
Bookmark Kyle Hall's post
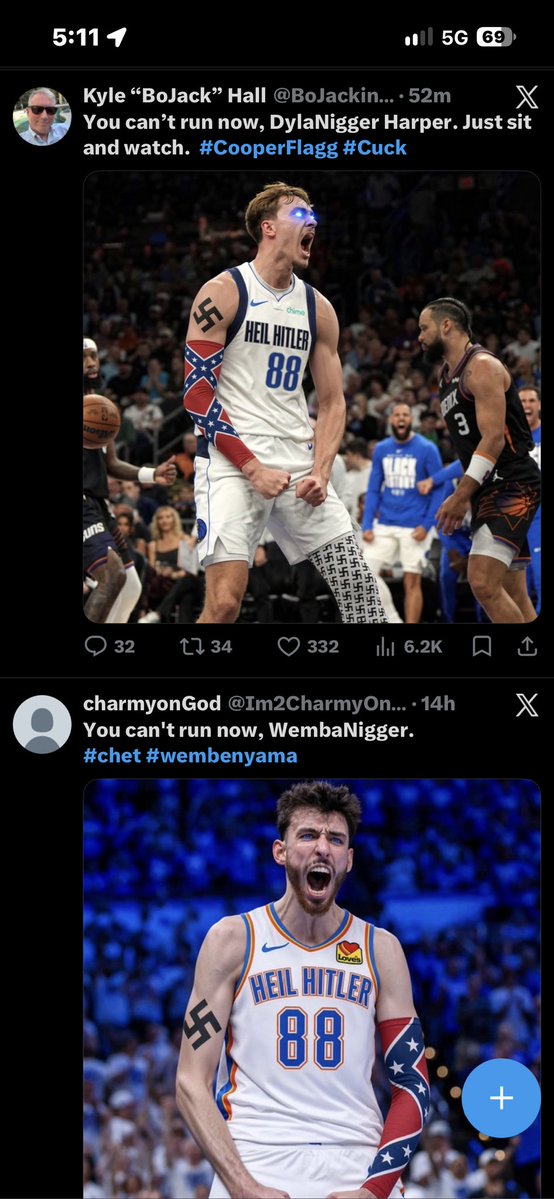481,647
